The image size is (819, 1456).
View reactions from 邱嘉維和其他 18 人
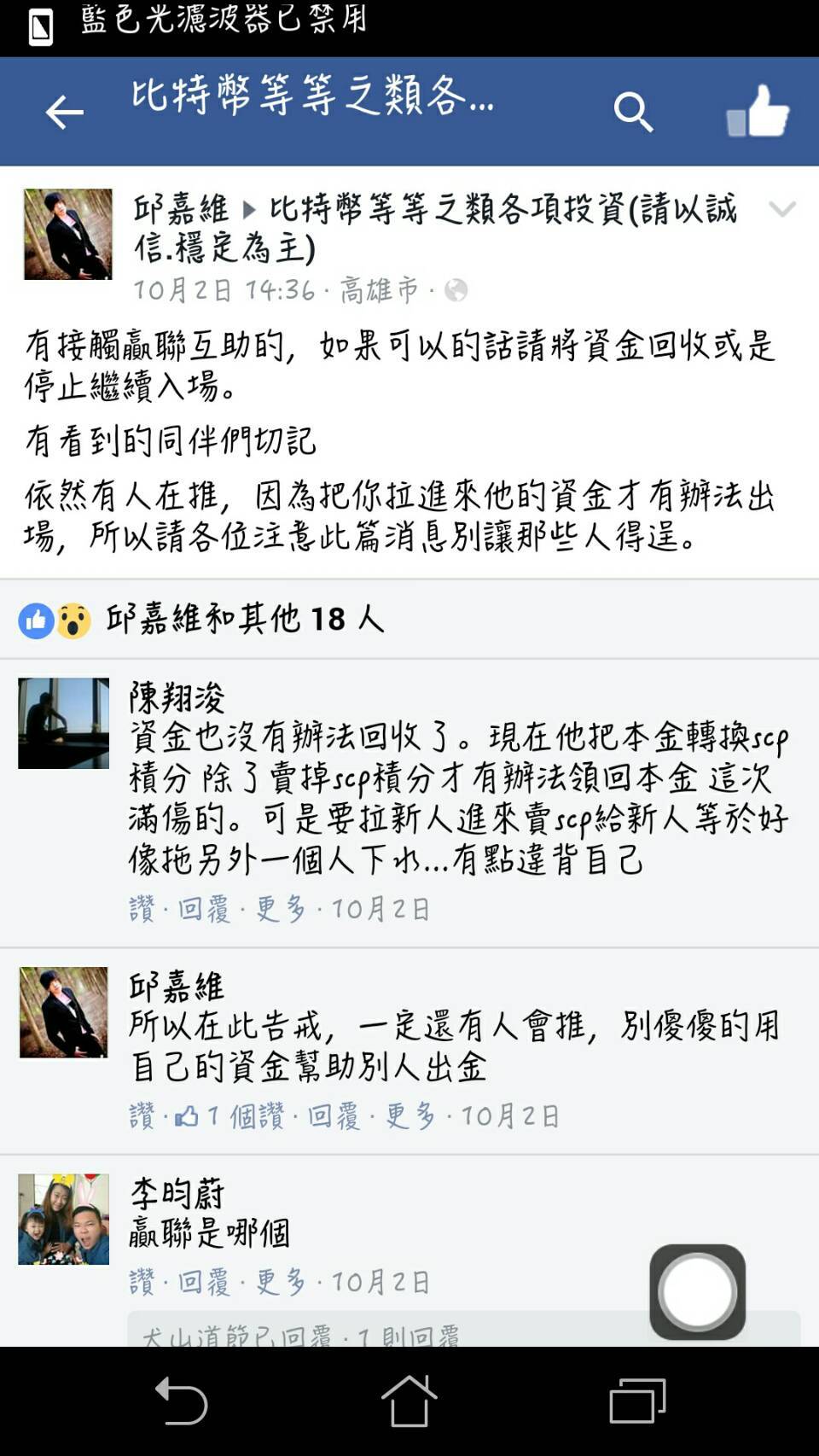201,619
